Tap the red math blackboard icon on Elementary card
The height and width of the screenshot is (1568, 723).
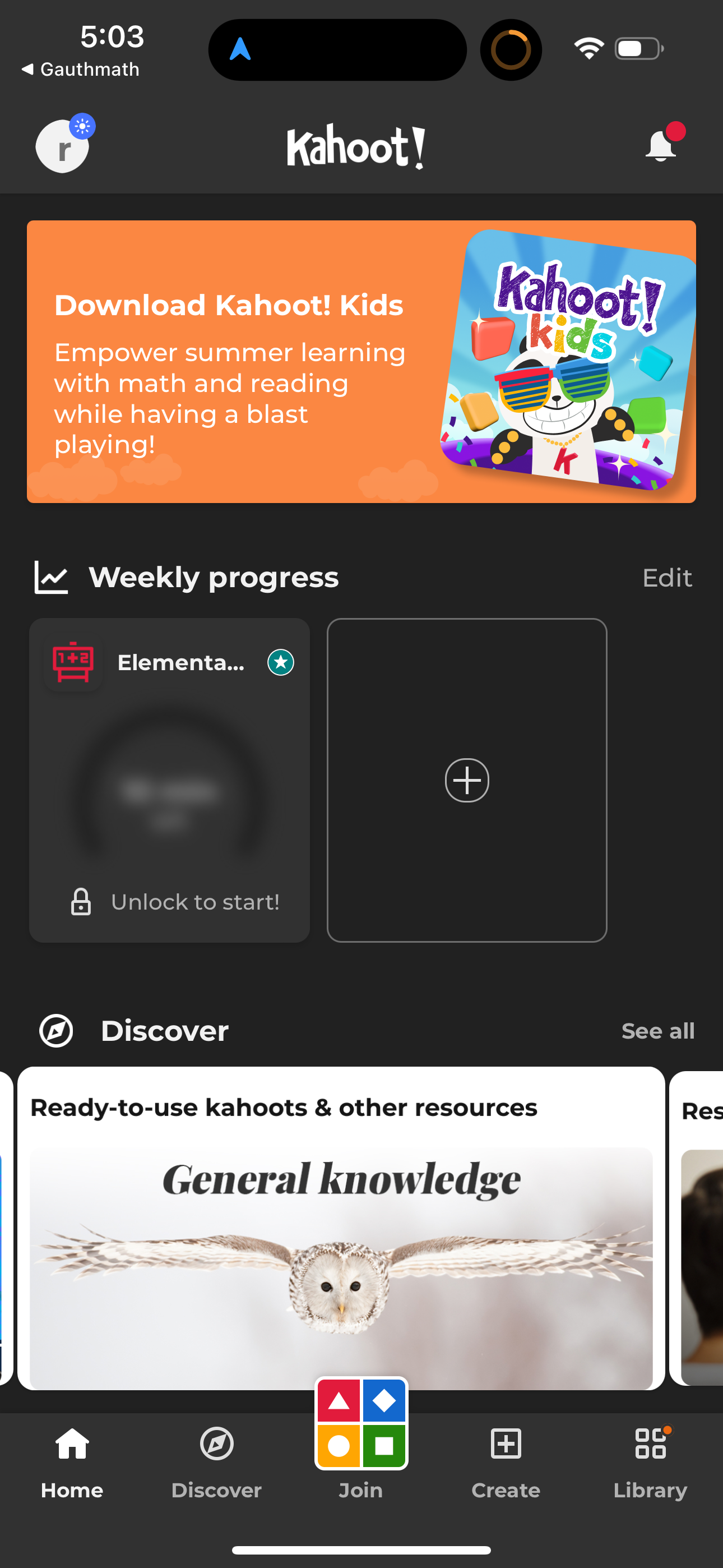[73, 663]
